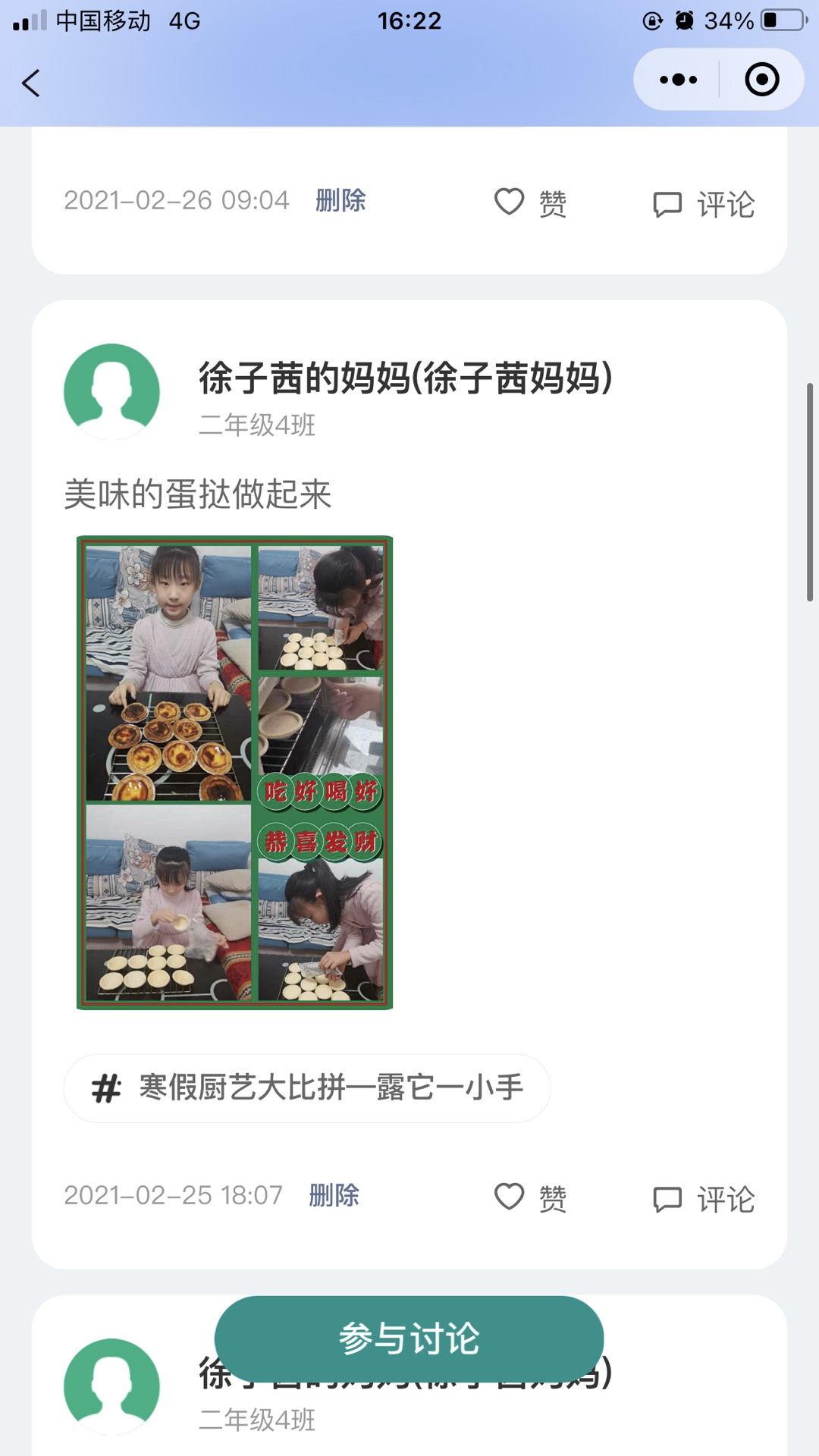Delete the post dated 2021-02-25 18:07
Viewport: 819px width, 1456px height.
point(334,1196)
